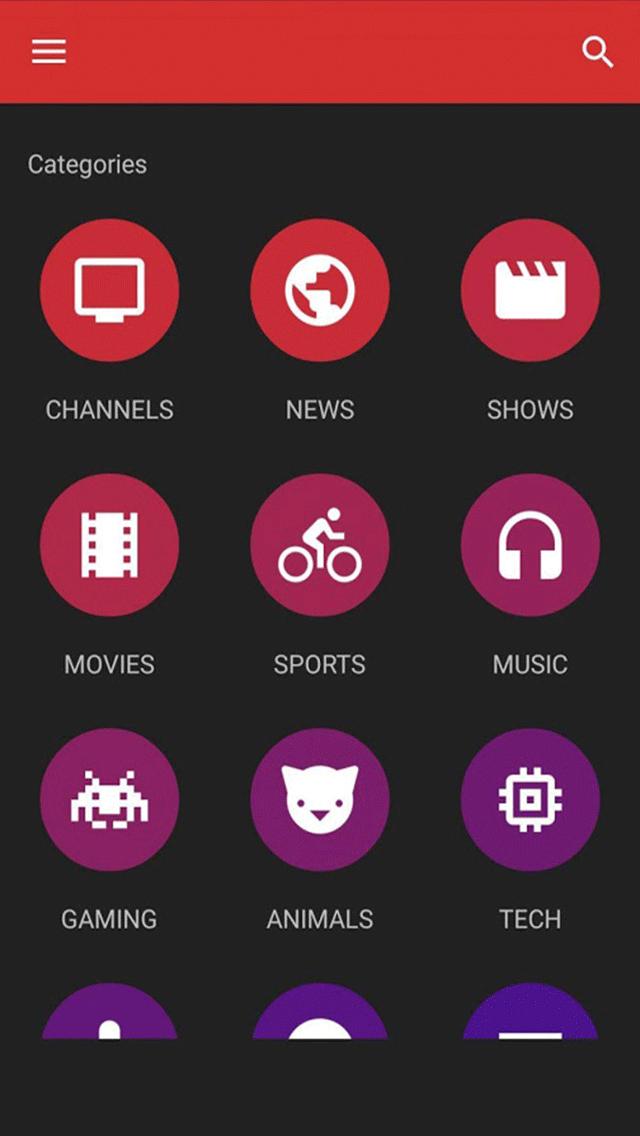The width and height of the screenshot is (640, 1136).
Task: View the Sports category
Action: tap(320, 545)
